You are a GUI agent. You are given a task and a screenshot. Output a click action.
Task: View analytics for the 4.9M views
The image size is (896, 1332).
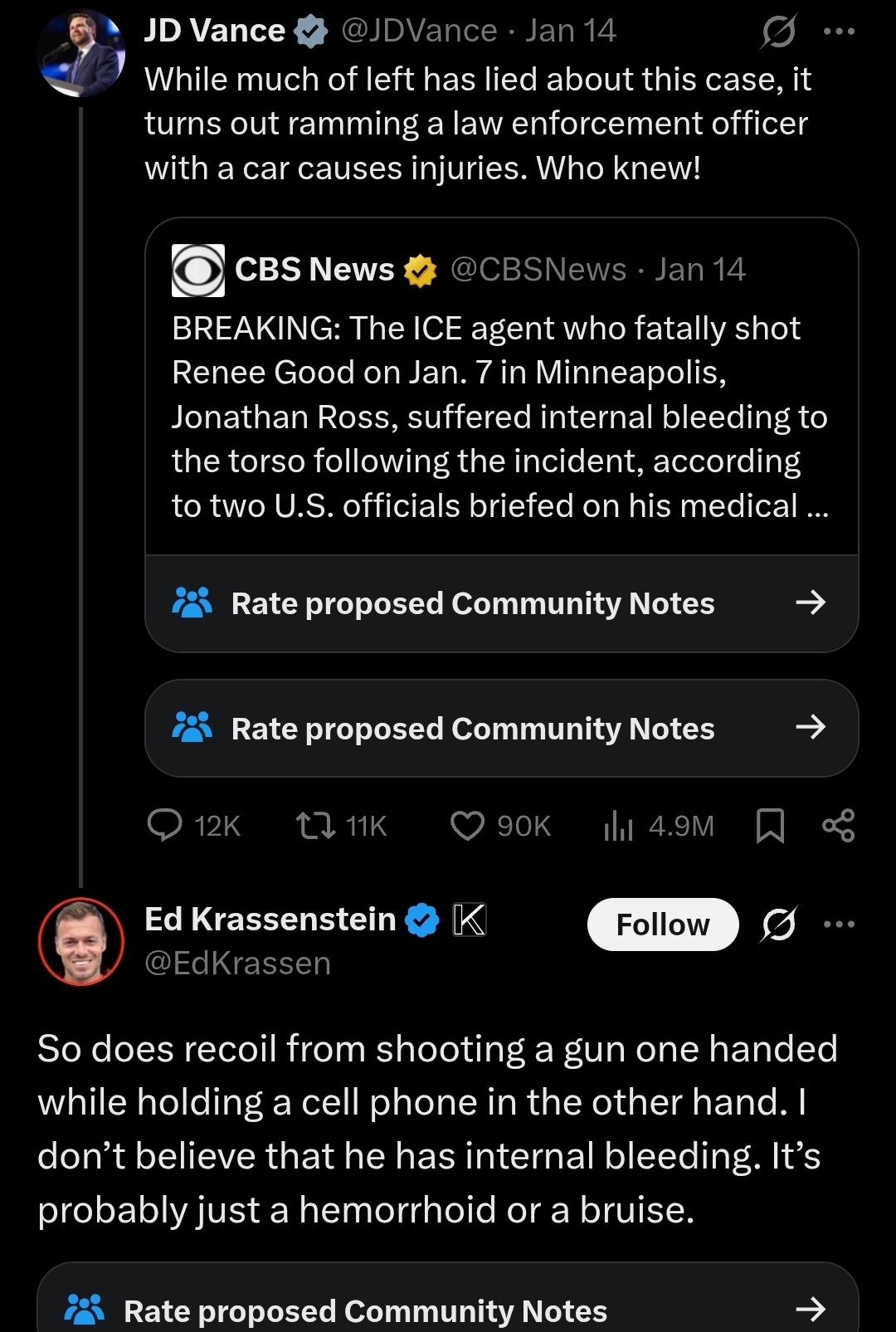click(x=619, y=826)
